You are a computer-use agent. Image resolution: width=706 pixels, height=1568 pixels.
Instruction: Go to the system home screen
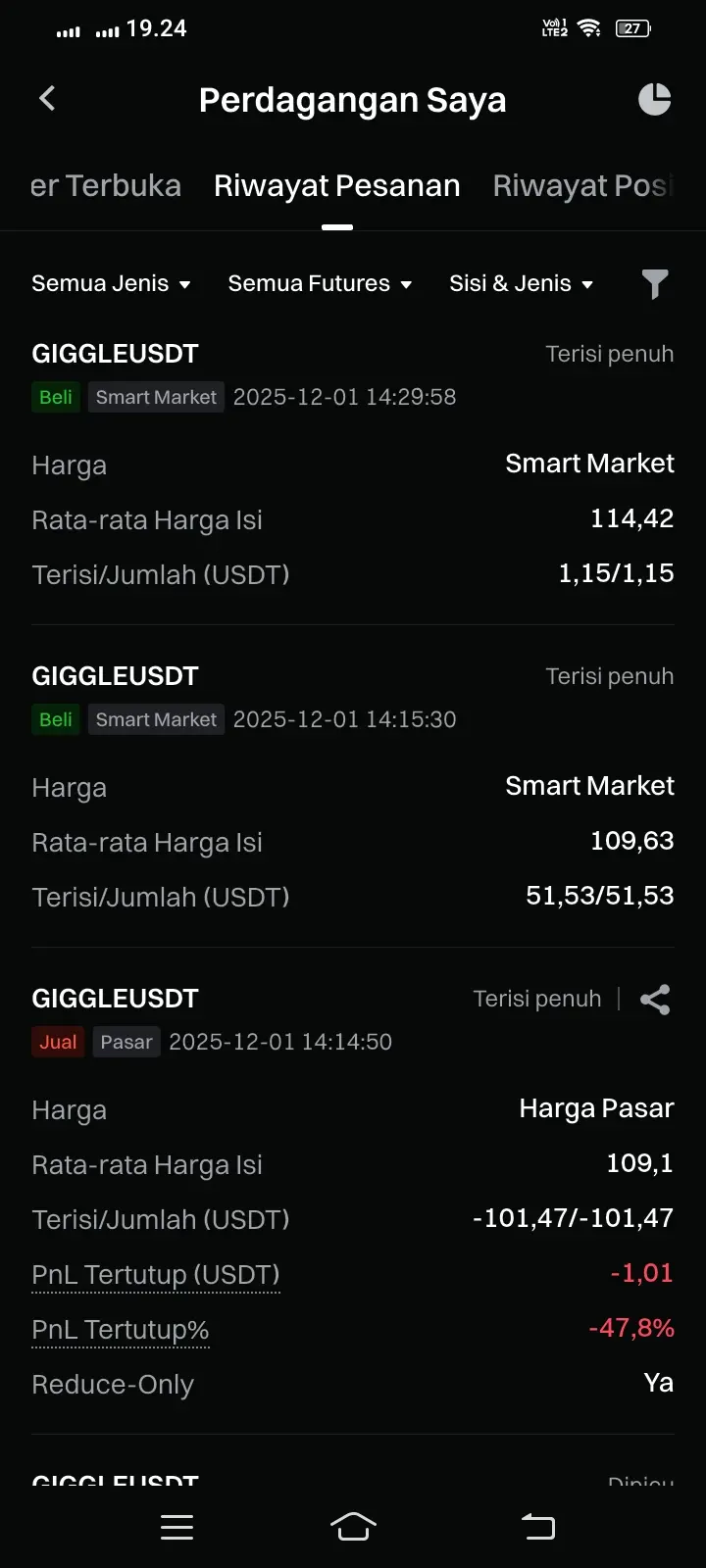(x=353, y=1527)
